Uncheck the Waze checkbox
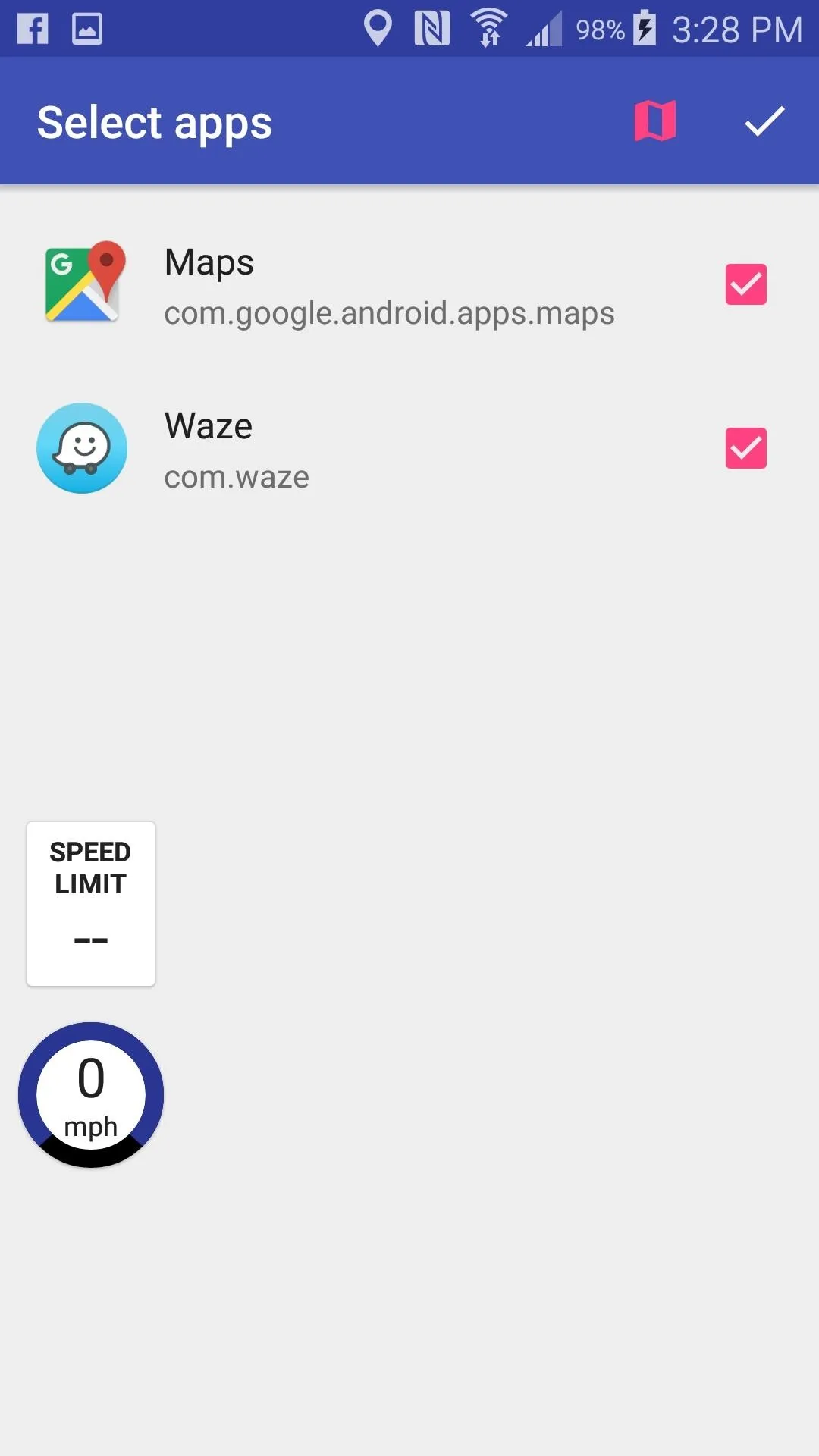The height and width of the screenshot is (1456, 819). click(746, 448)
